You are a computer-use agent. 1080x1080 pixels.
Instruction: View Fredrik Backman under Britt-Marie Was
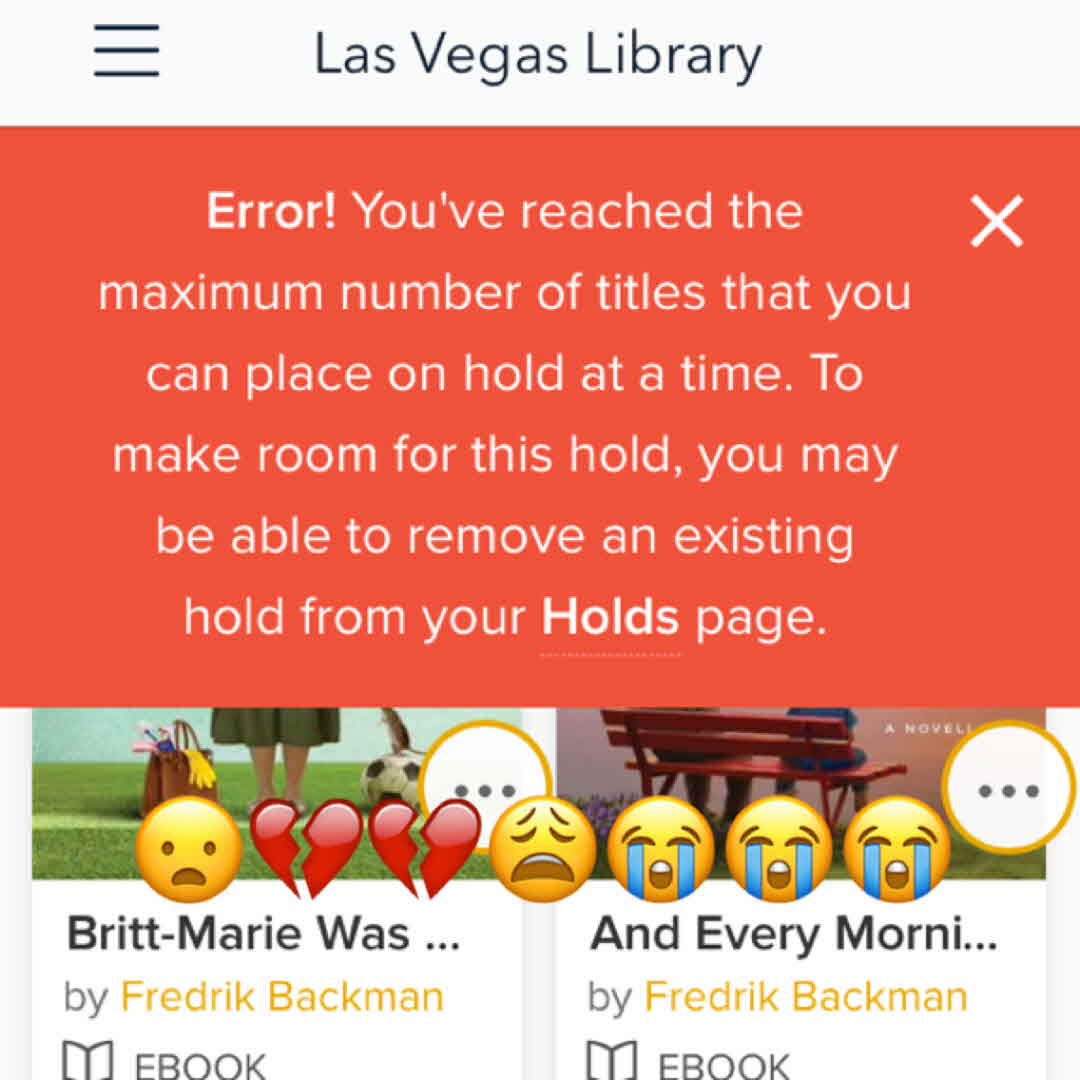(x=281, y=997)
